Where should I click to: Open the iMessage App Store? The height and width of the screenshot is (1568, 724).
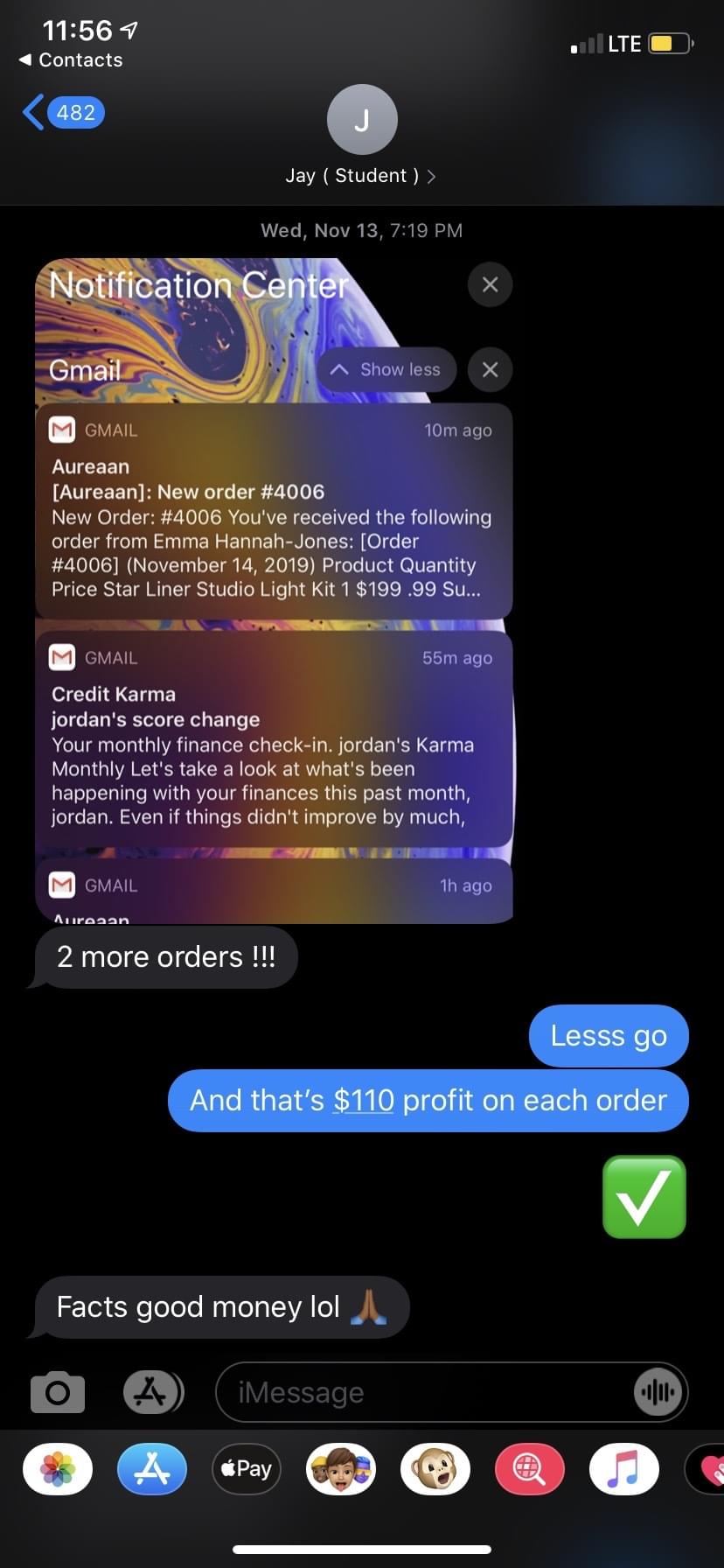(x=152, y=1469)
